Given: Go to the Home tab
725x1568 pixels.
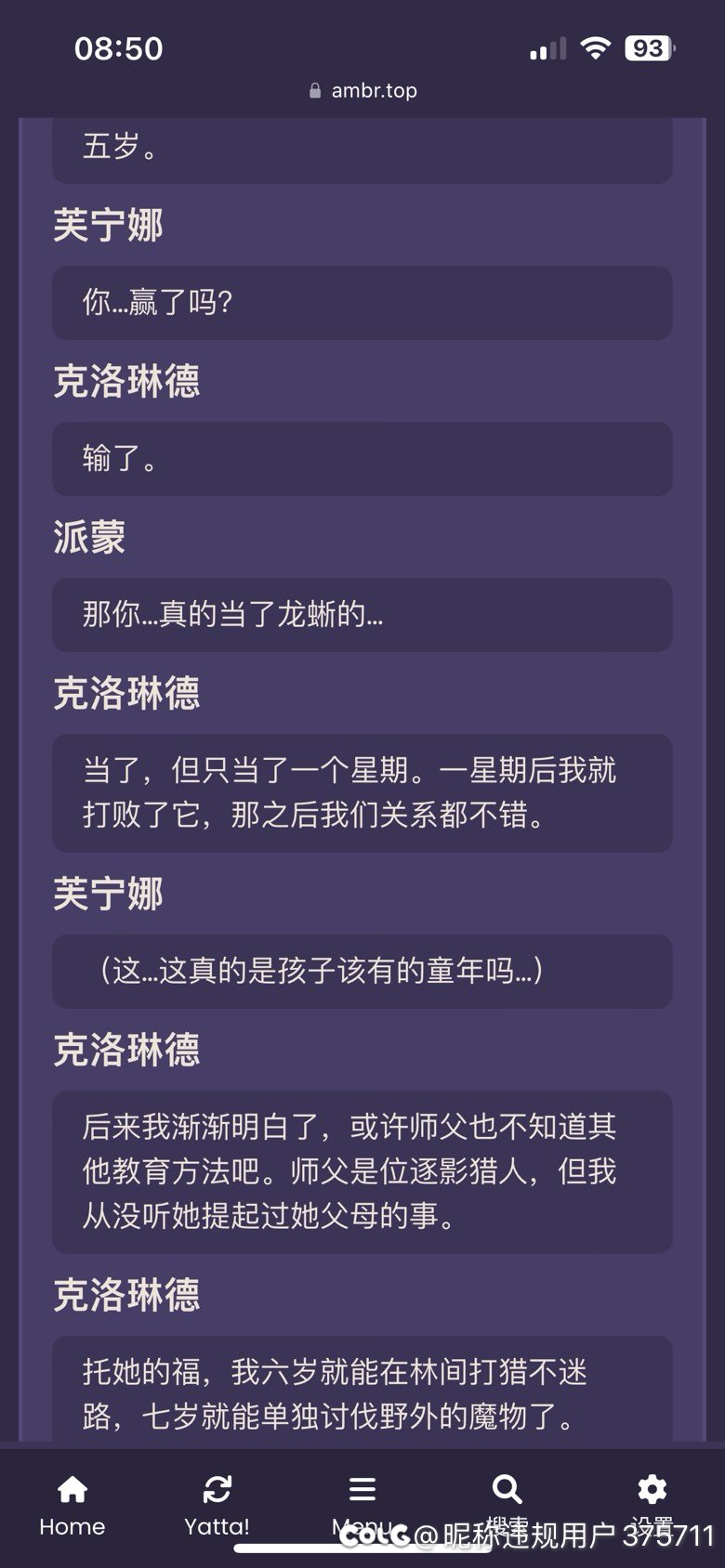Looking at the screenshot, I should coord(72,1506).
